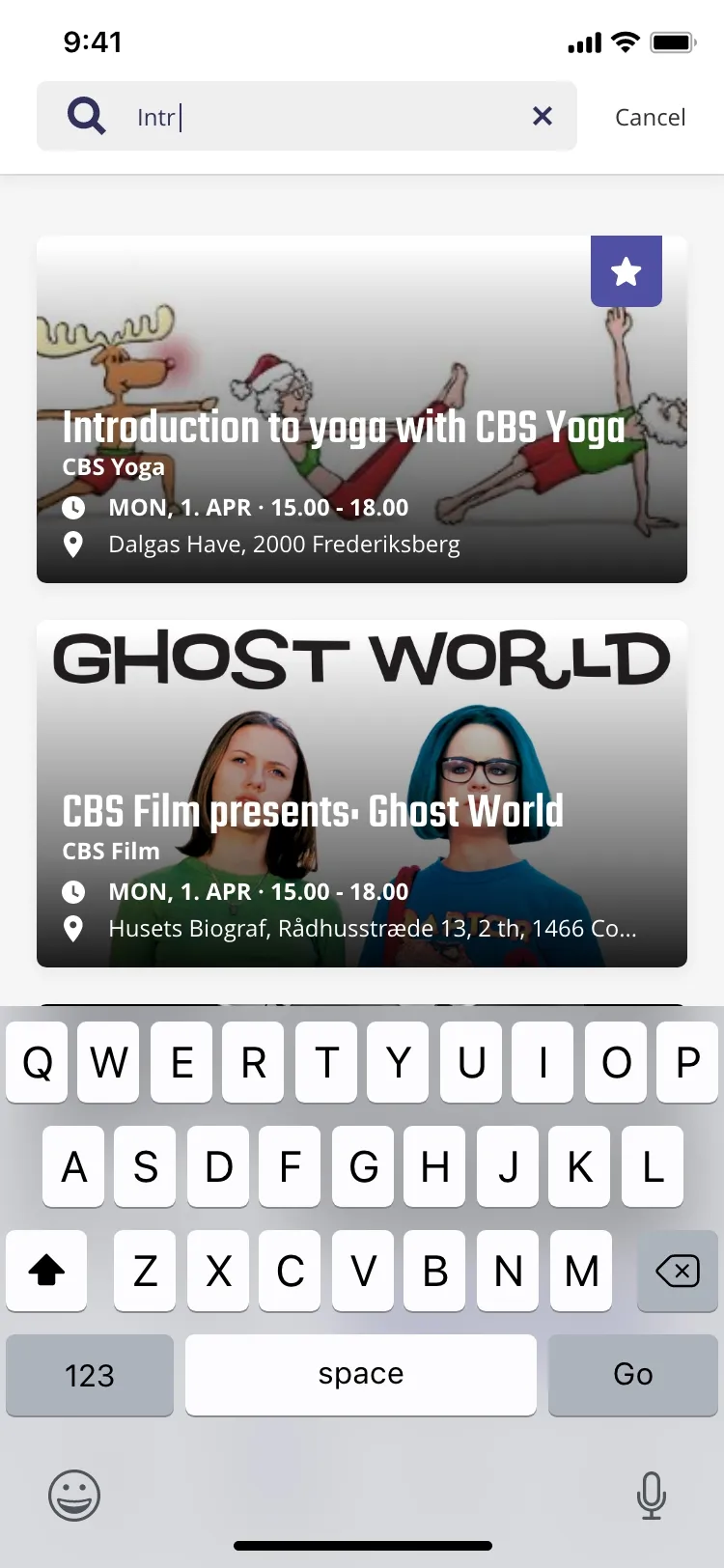
Task: Tap the location pin for Husets Biograf
Action: tap(75, 928)
